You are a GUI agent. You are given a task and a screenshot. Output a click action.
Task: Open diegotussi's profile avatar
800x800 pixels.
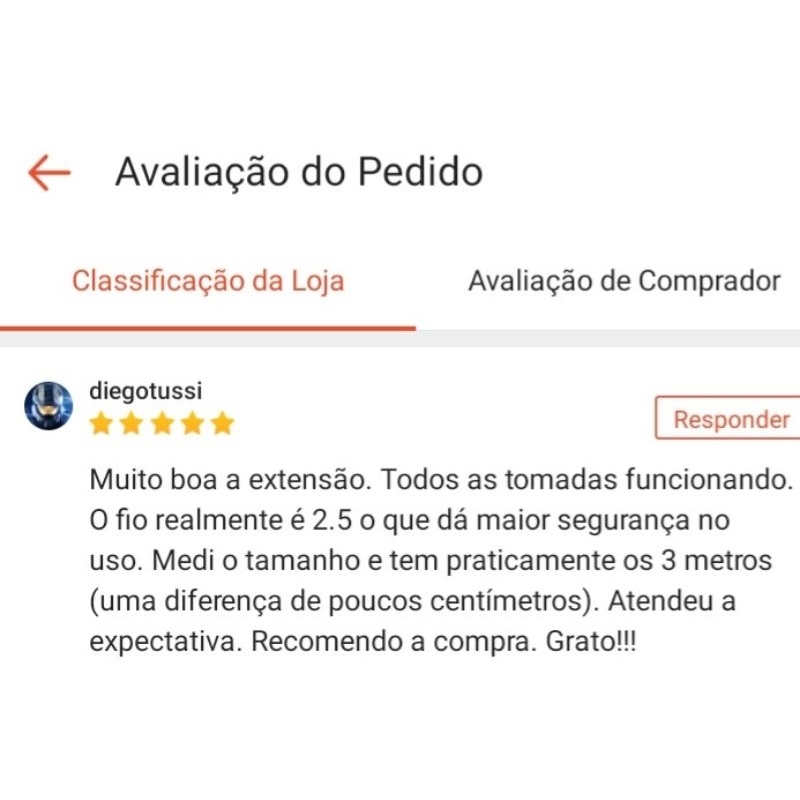tap(48, 406)
